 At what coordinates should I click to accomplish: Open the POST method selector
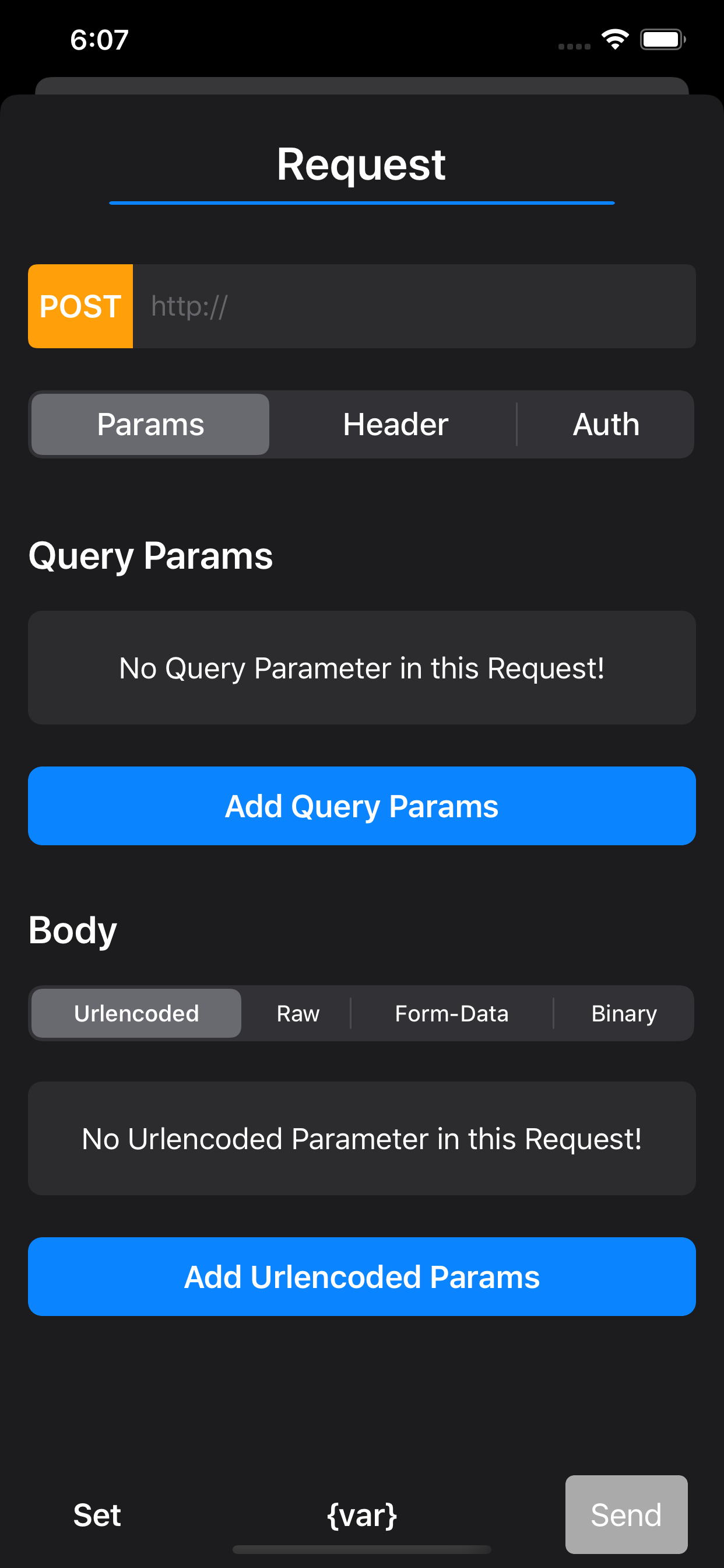click(x=80, y=306)
